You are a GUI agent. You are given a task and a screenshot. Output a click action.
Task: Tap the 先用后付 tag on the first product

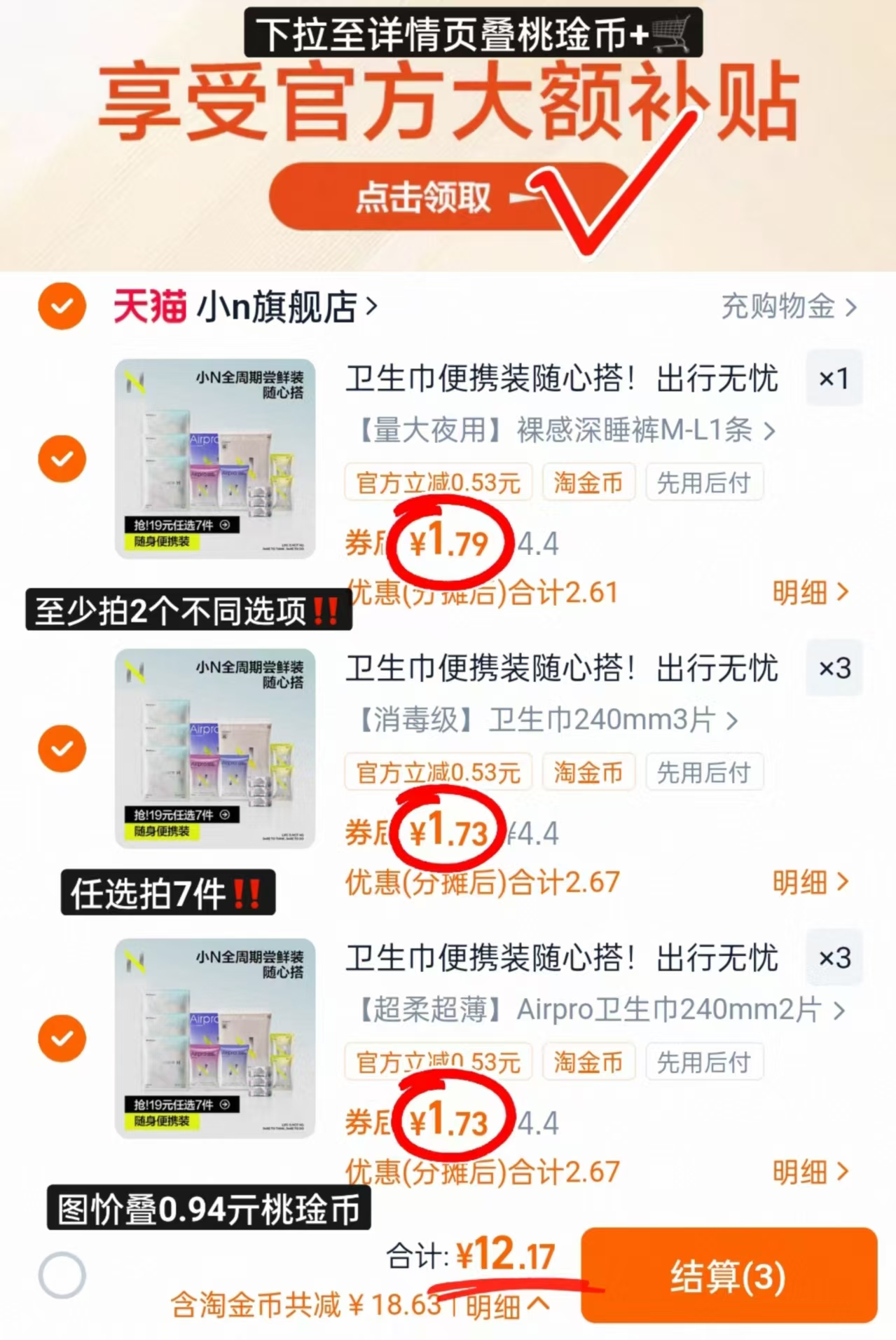705,482
